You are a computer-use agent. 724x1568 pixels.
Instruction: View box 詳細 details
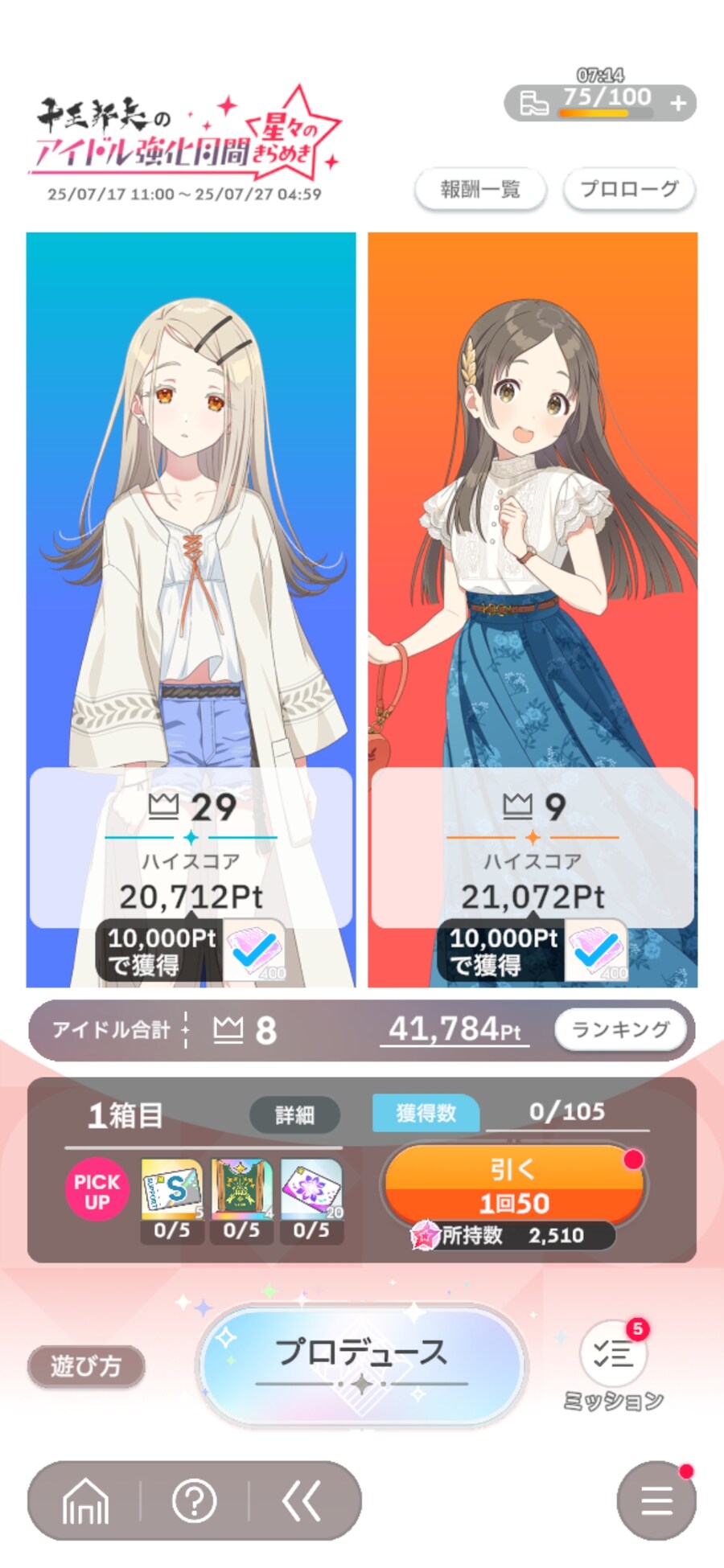[294, 1115]
